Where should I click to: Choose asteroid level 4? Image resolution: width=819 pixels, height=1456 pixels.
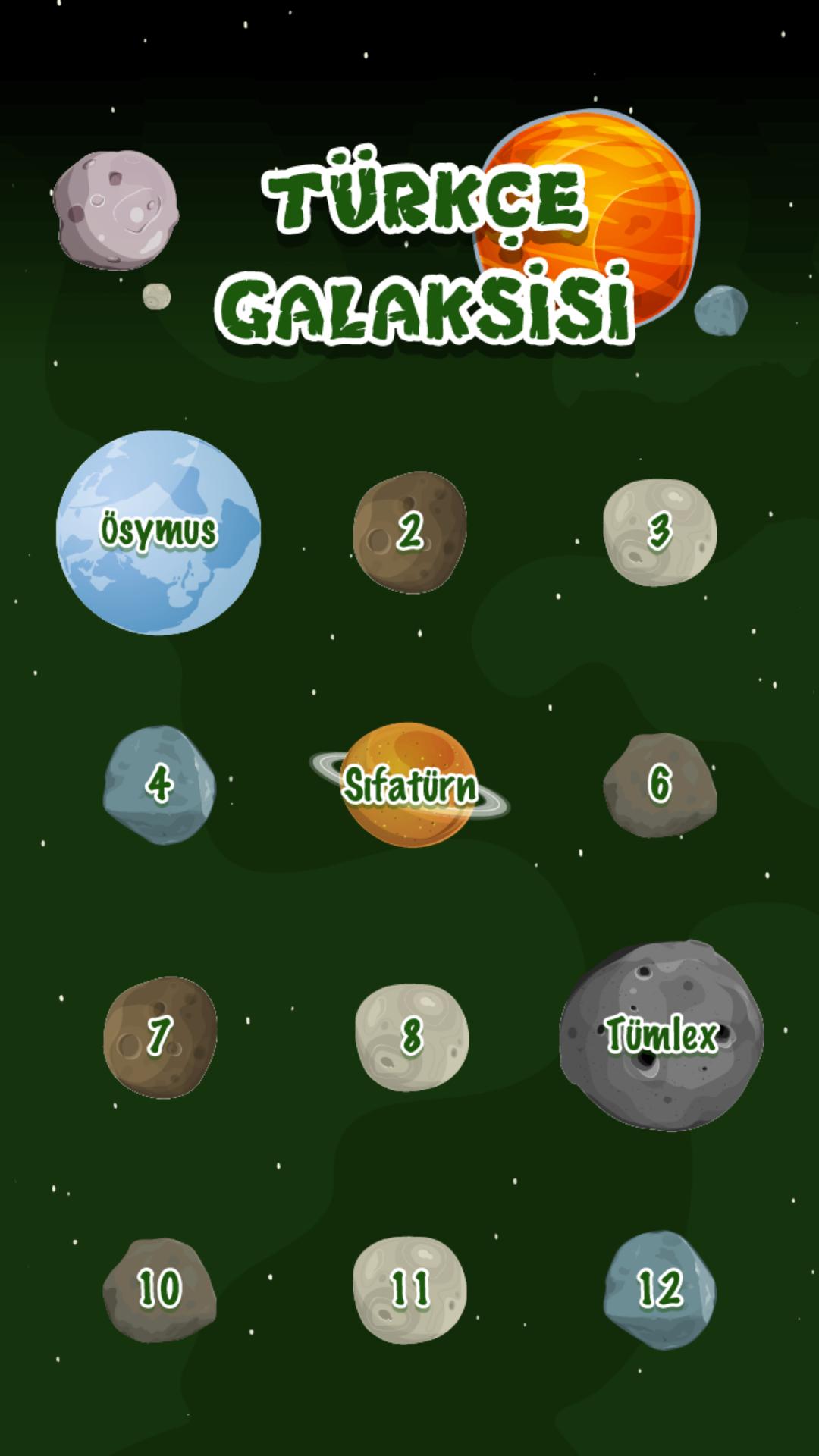coord(159,784)
